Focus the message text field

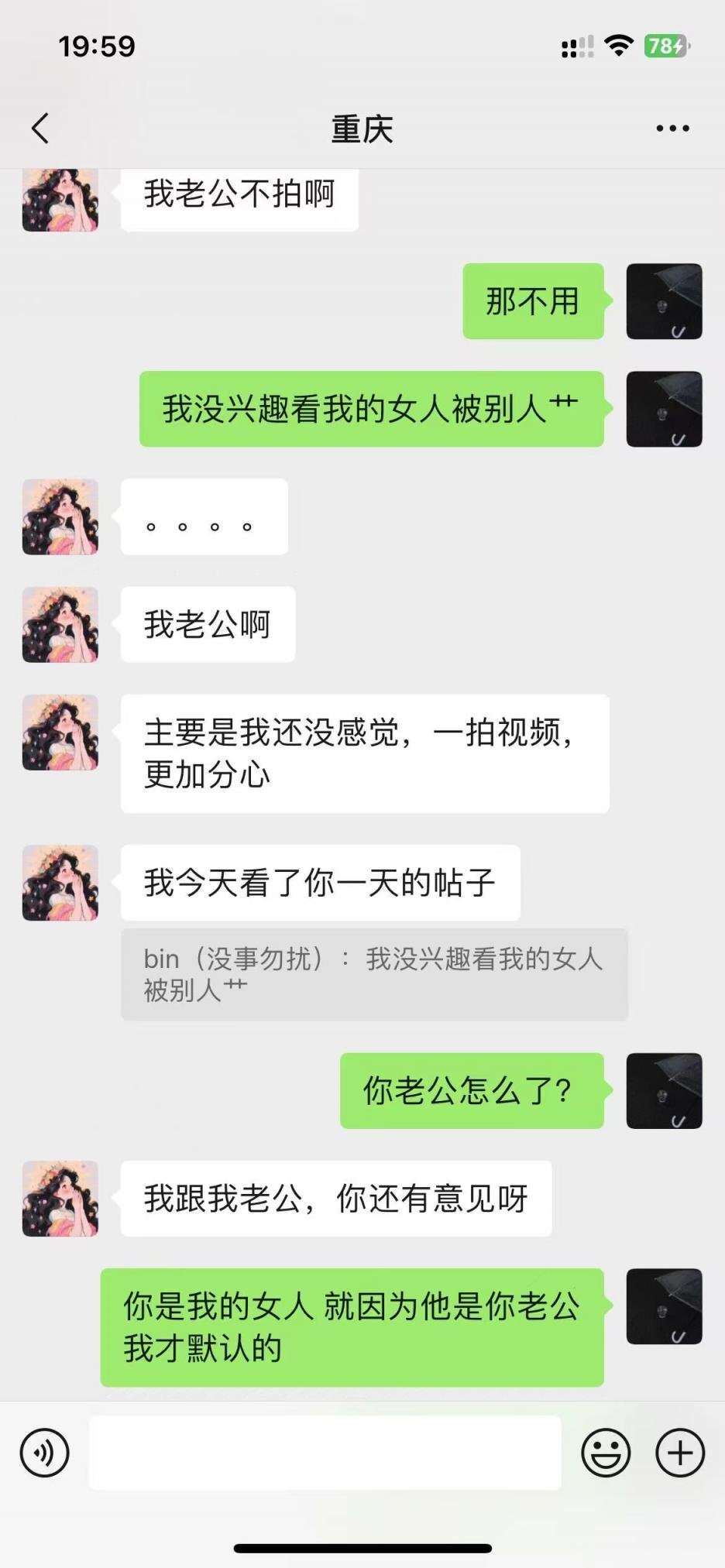pos(325,1453)
